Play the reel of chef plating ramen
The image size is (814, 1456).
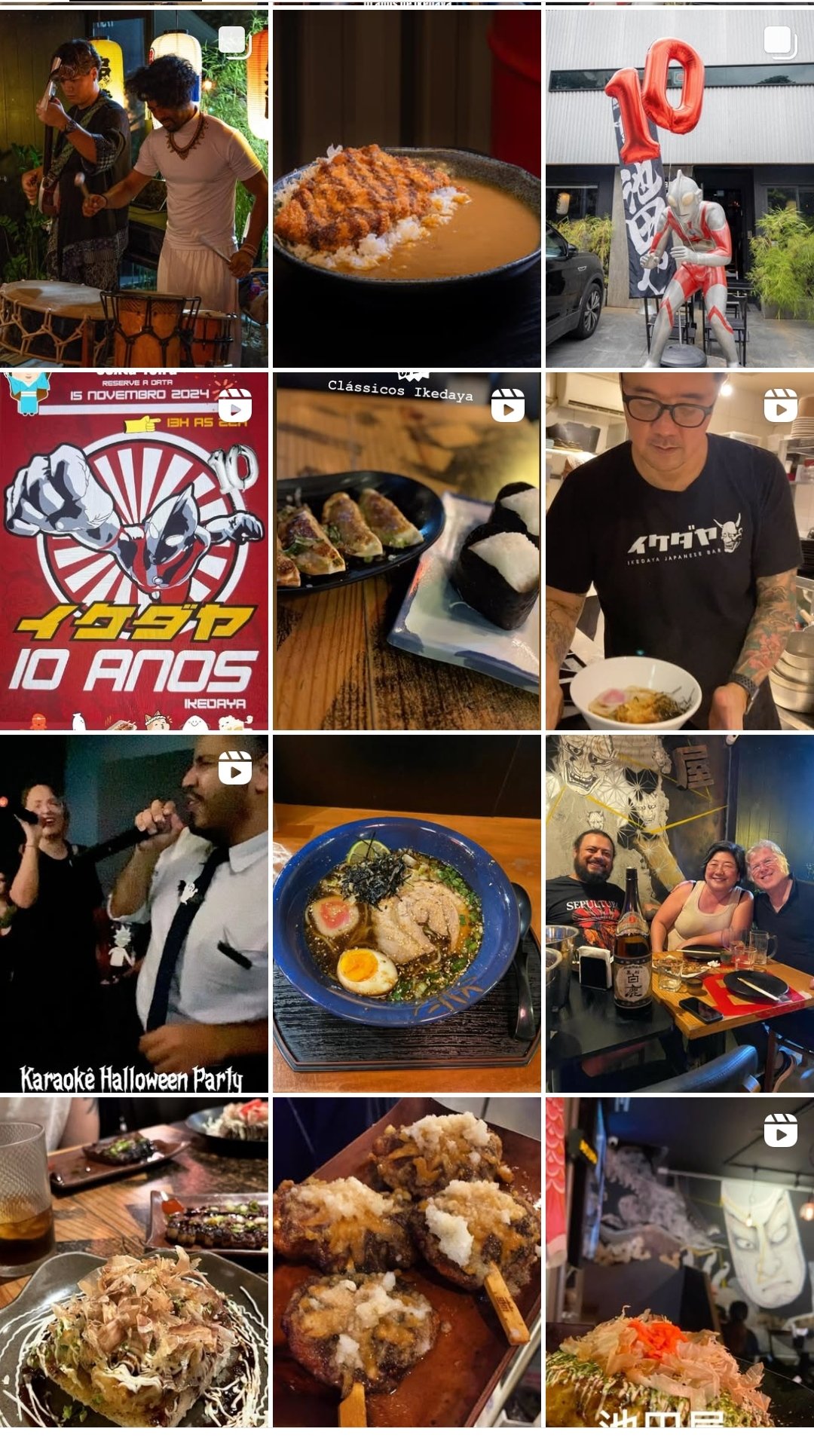[x=680, y=551]
